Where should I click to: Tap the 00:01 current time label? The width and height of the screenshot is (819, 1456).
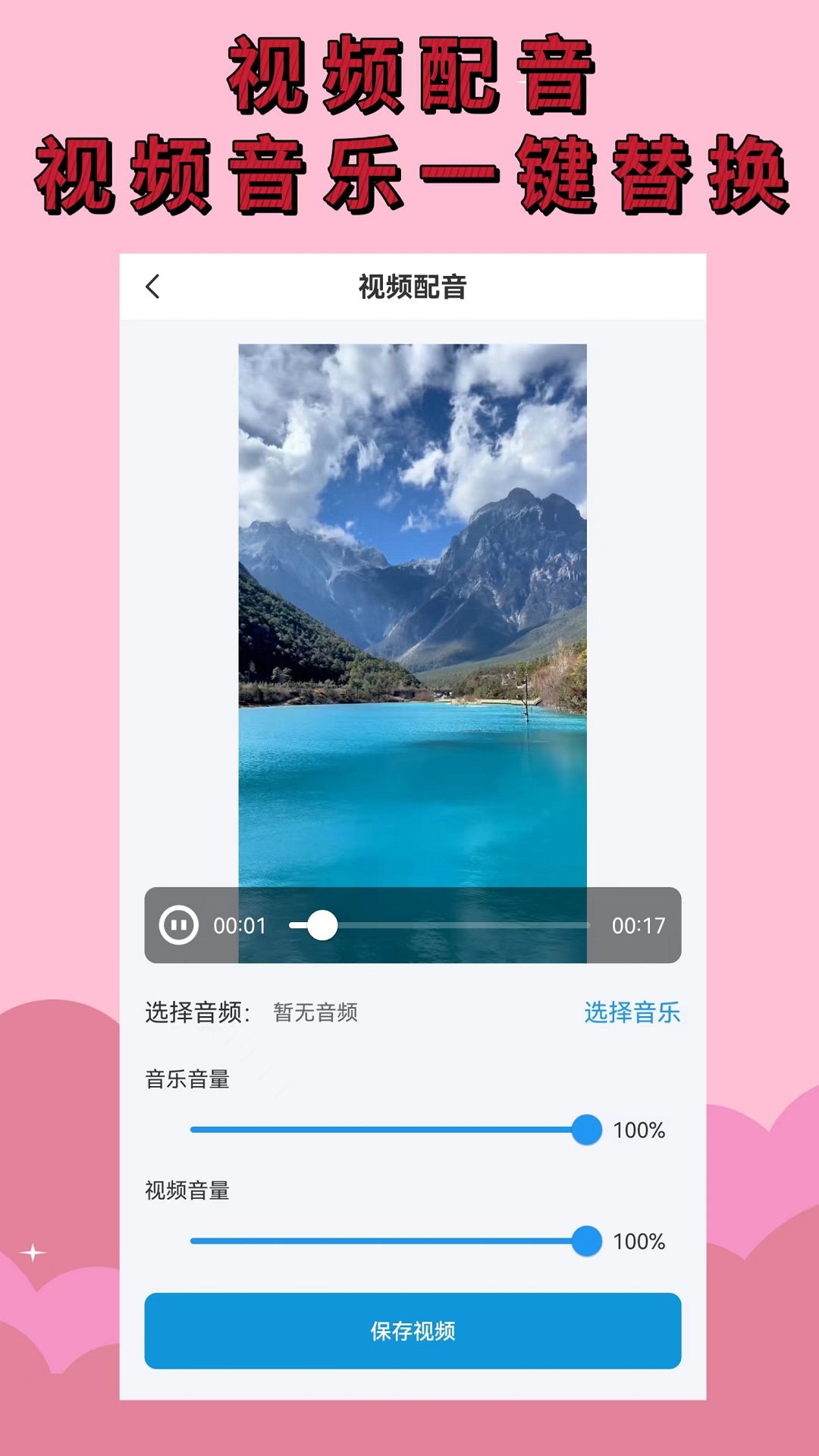[x=239, y=925]
